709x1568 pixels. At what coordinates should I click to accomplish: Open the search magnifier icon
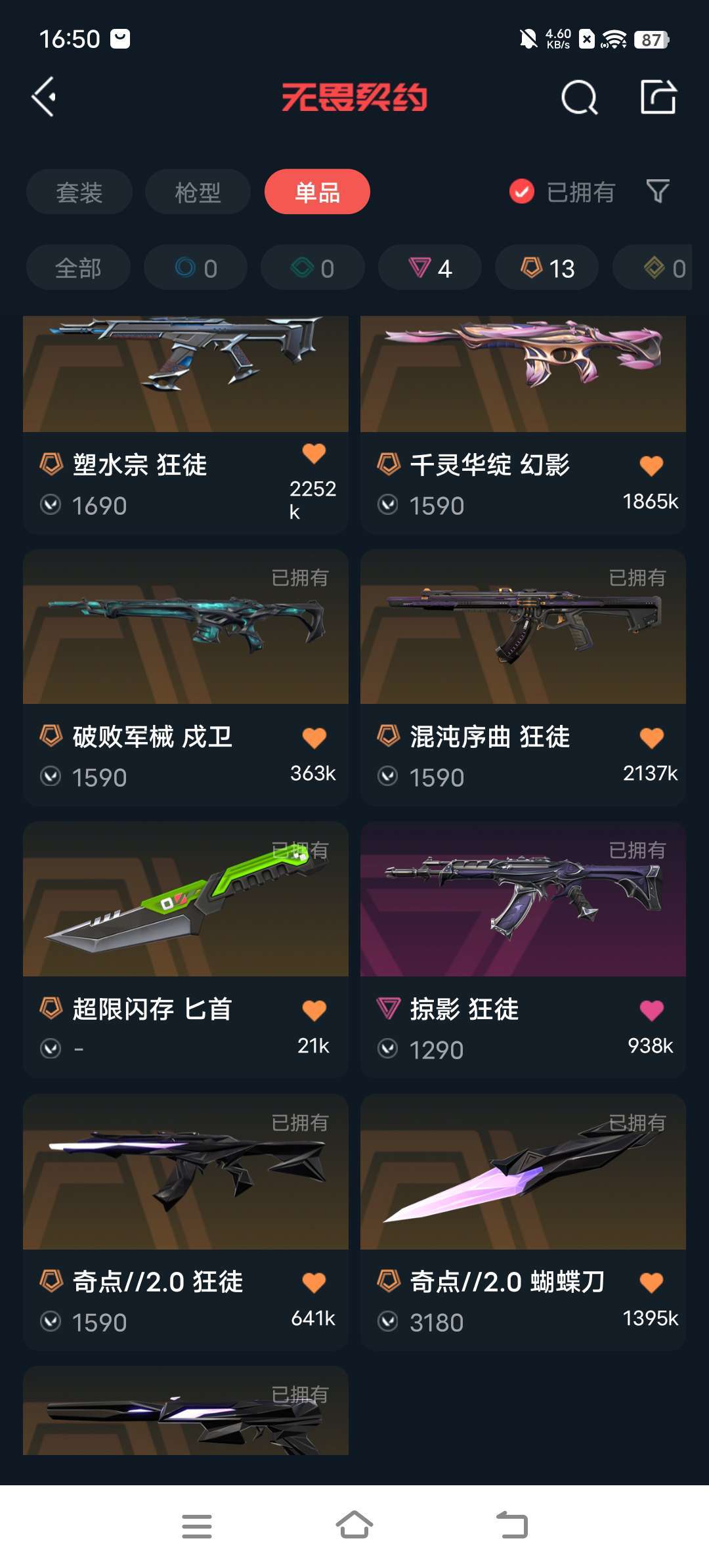(579, 98)
